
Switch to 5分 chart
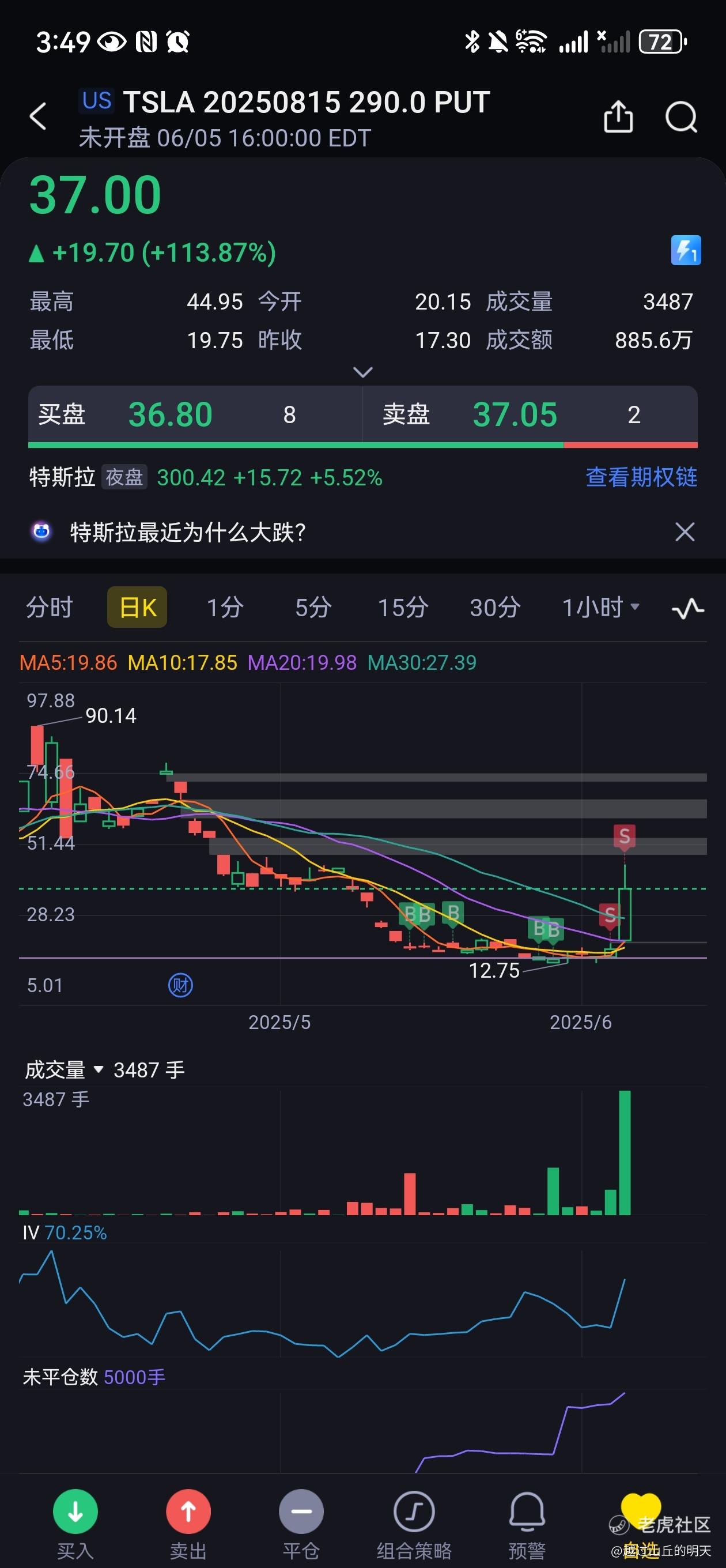313,607
